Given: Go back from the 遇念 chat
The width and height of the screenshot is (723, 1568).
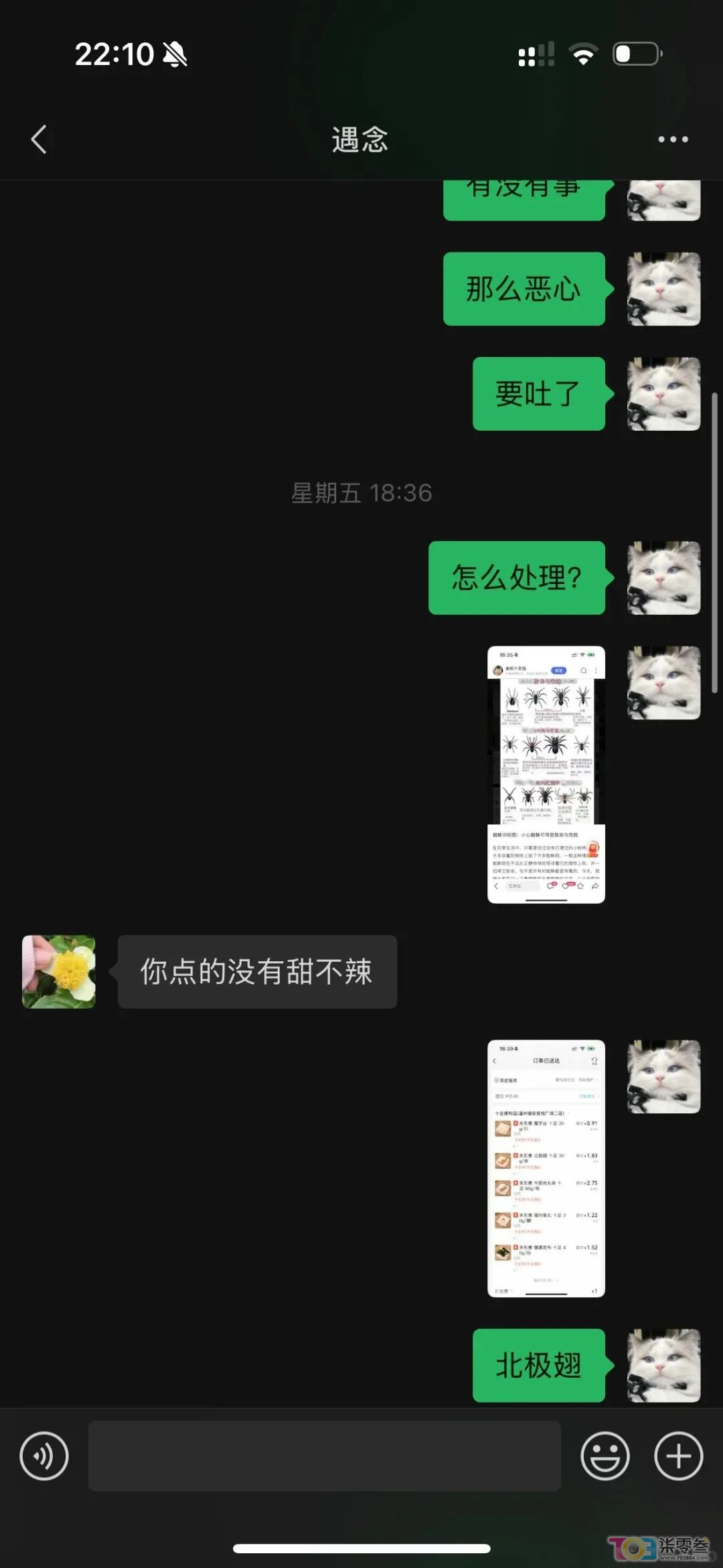Looking at the screenshot, I should 39,139.
